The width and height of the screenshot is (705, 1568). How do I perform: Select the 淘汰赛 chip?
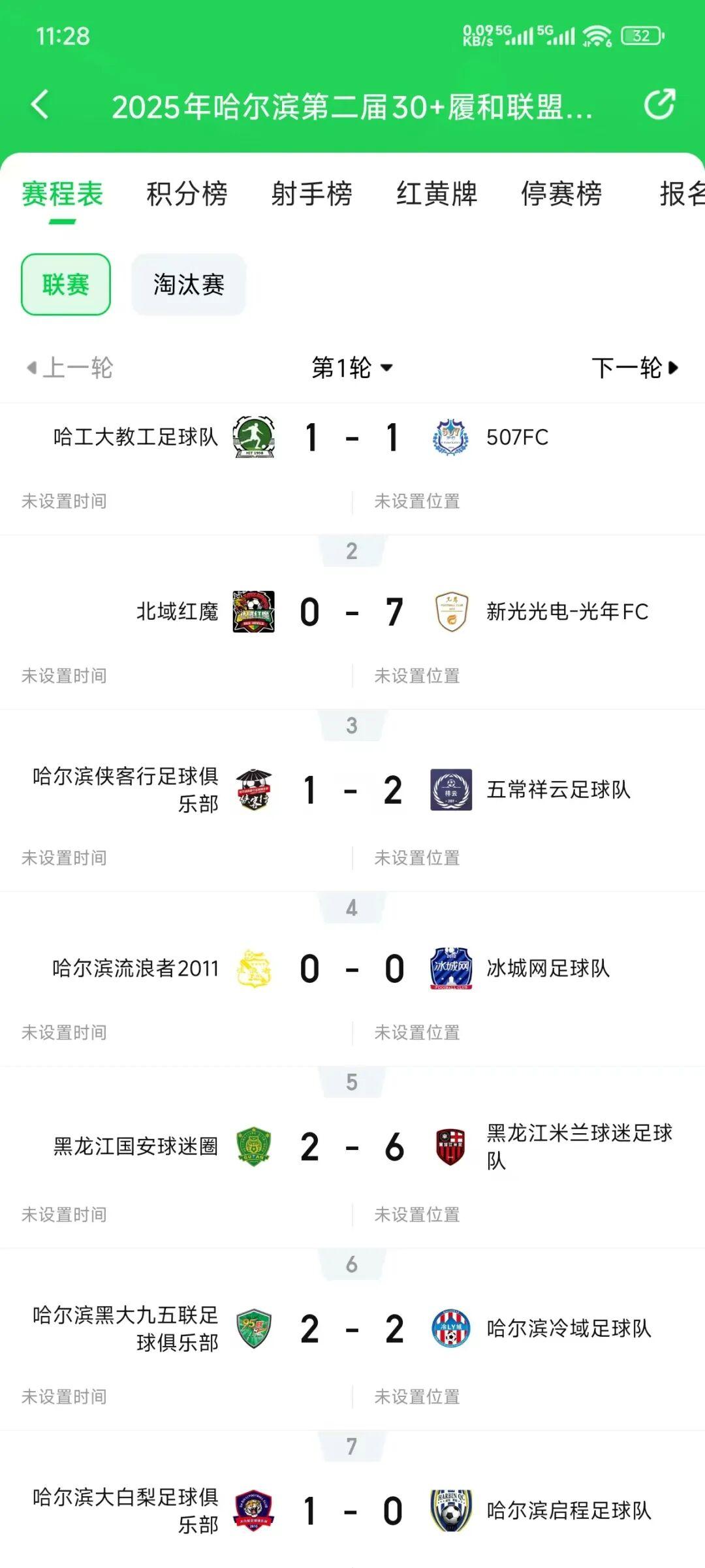pos(189,285)
